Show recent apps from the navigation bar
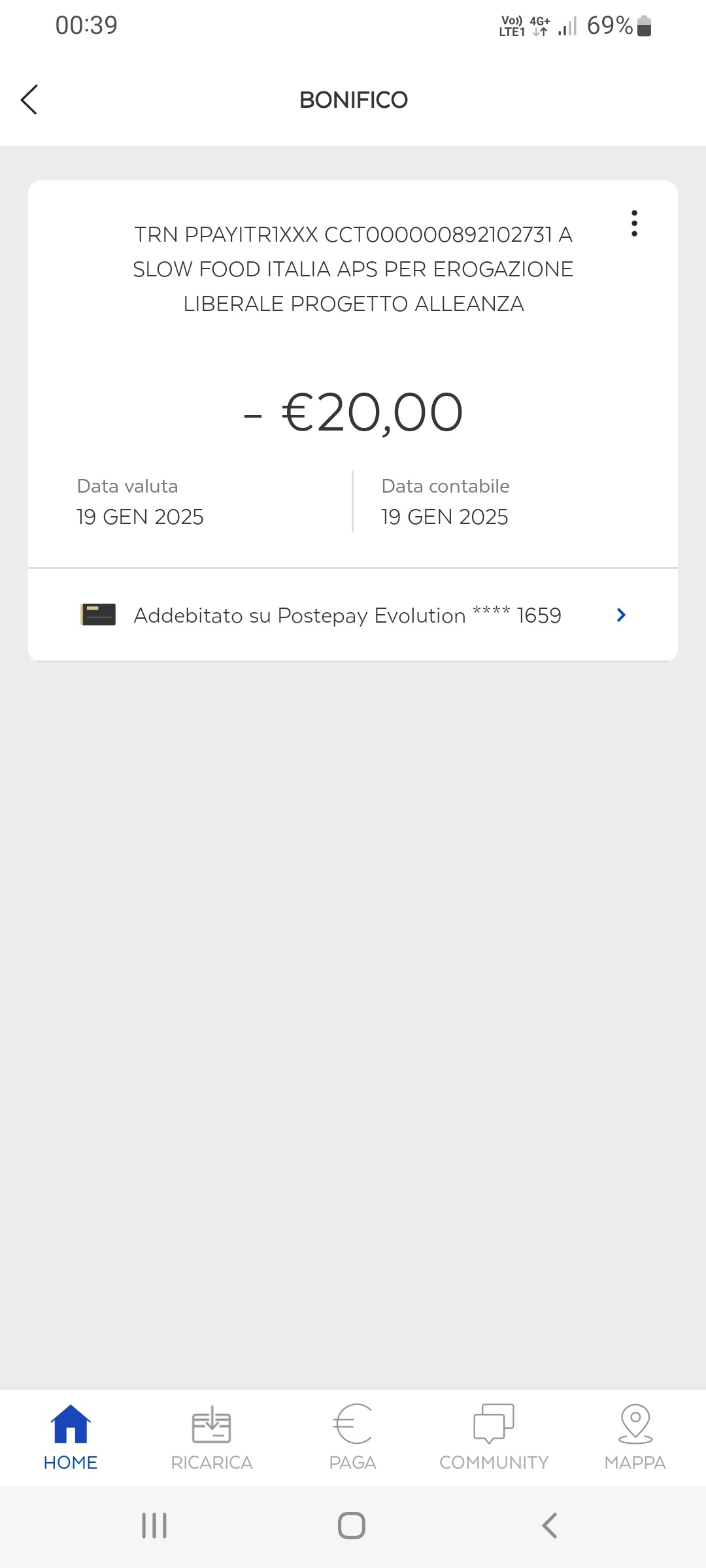Image resolution: width=706 pixels, height=1568 pixels. coord(154,1526)
